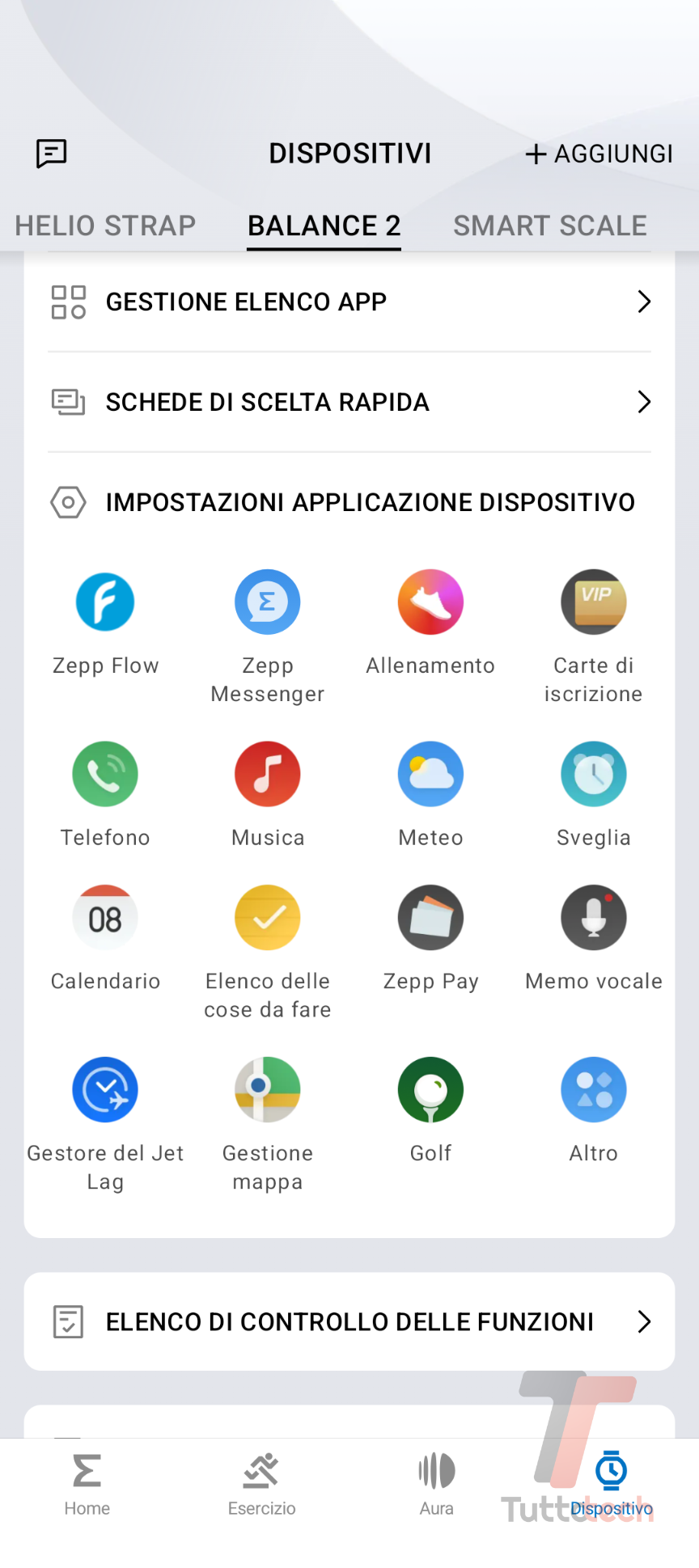Viewport: 699px width, 1568px height.
Task: Switch to the Smart Scale tab
Action: click(549, 226)
